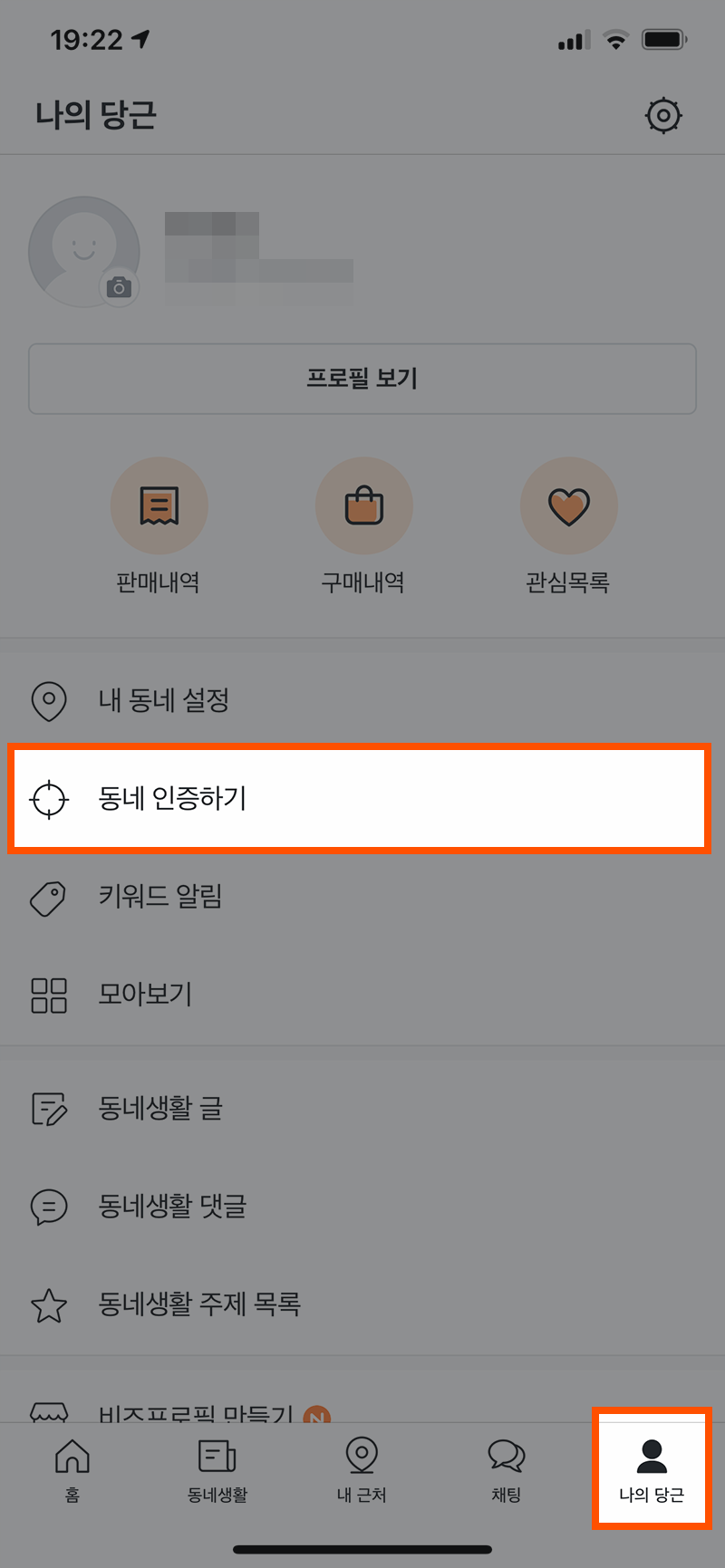Tap the camera icon on the profile photo
The image size is (725, 1568).
(118, 288)
